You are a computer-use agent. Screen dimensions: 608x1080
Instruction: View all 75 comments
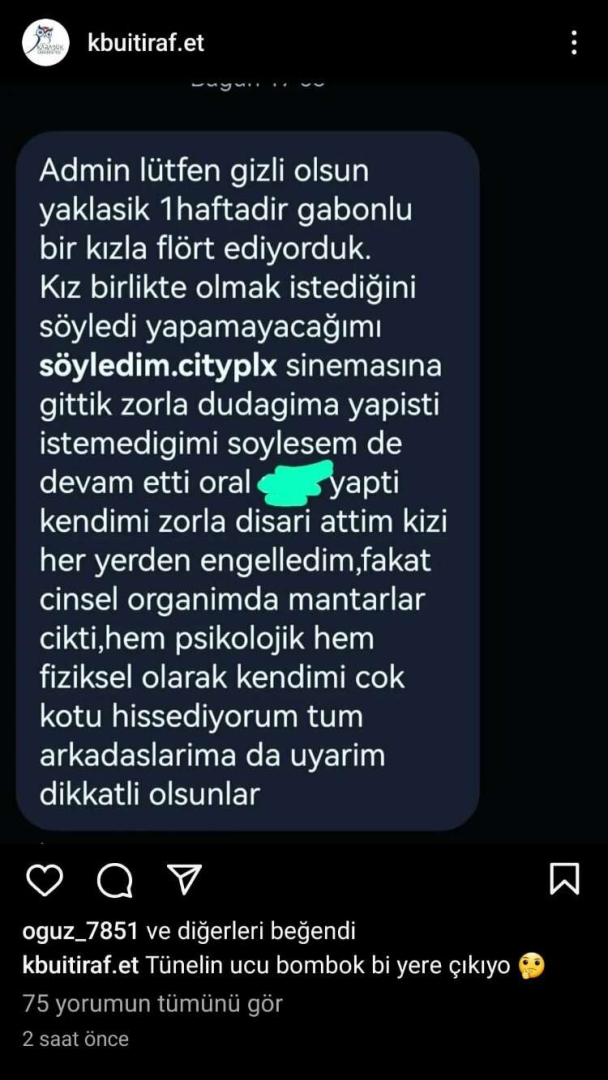click(152, 1003)
